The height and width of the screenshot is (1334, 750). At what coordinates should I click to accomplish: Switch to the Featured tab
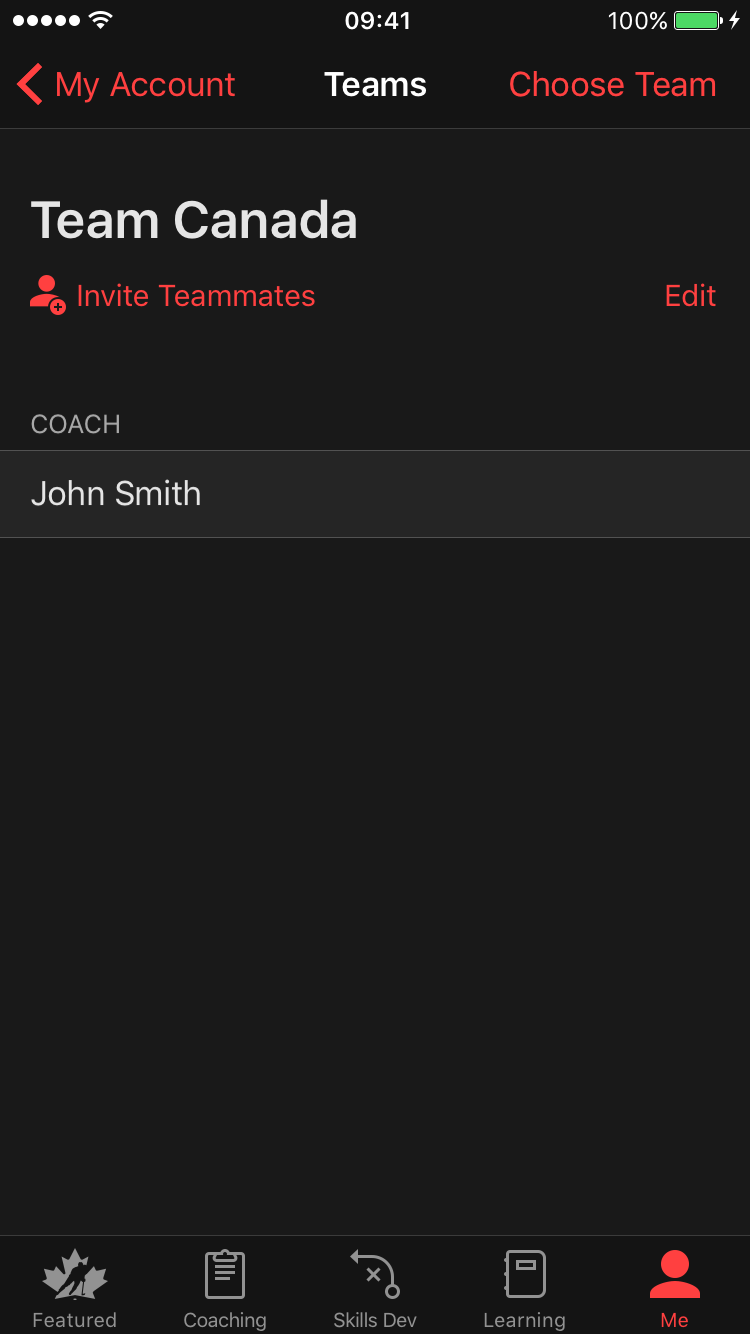point(75,1288)
